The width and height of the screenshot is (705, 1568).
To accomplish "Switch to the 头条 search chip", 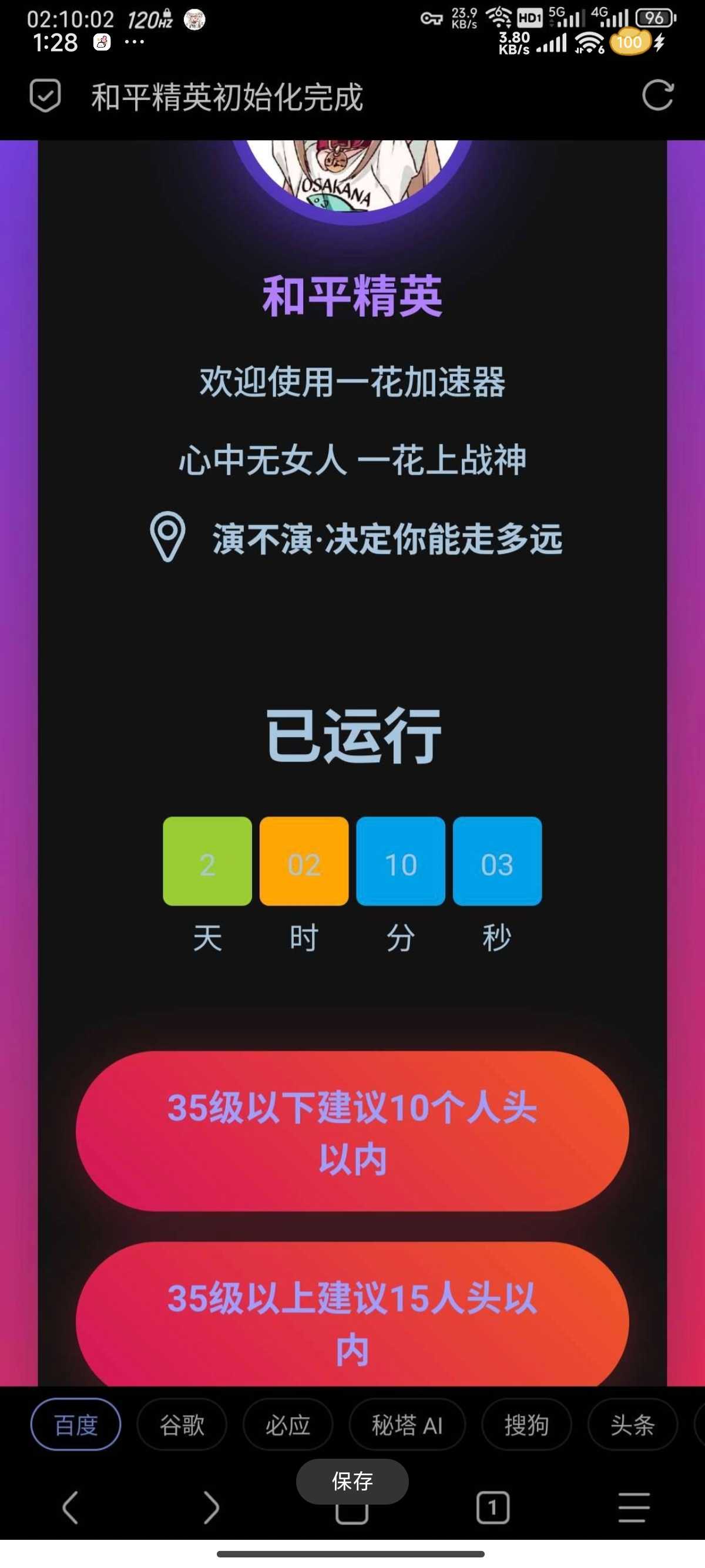I will (632, 1425).
